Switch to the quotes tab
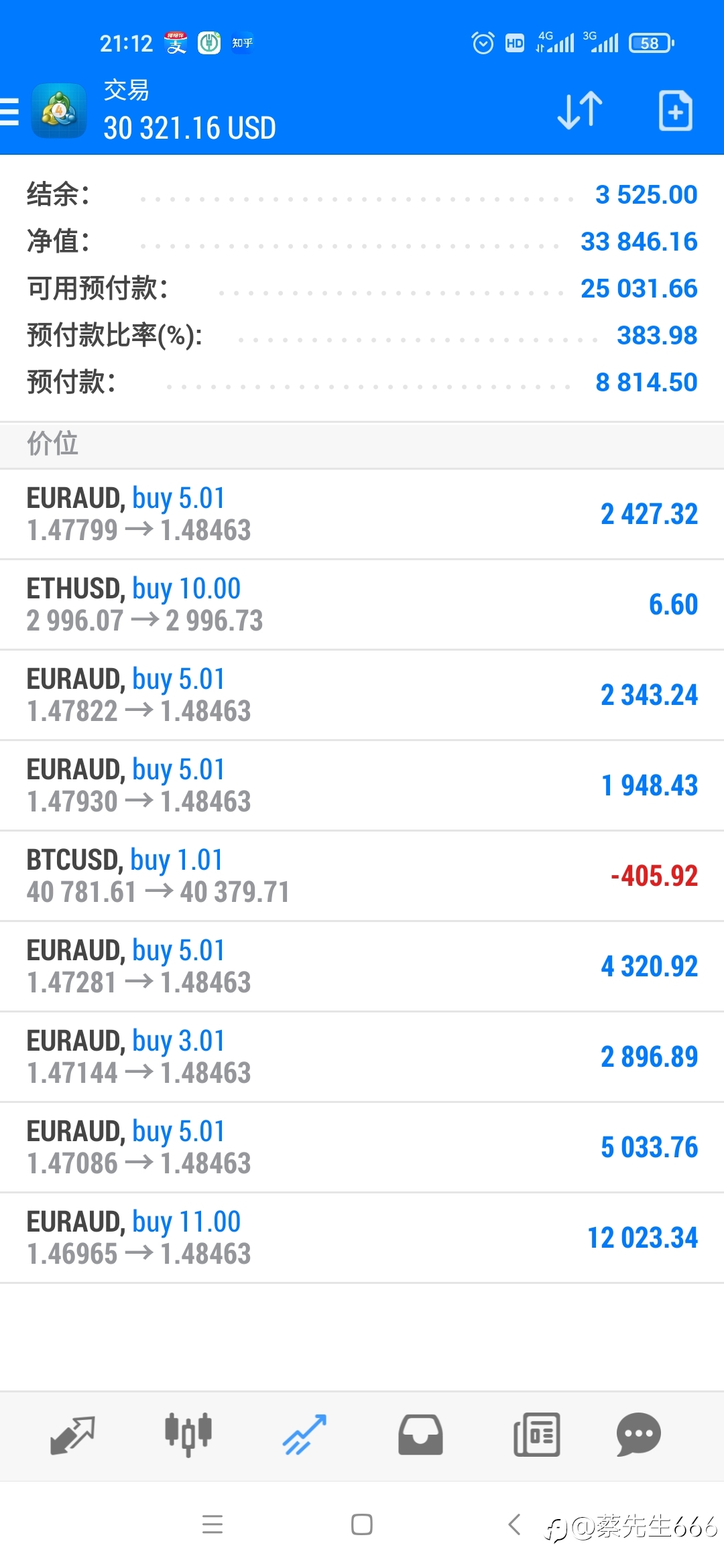Viewport: 724px width, 1568px height. 72,1435
